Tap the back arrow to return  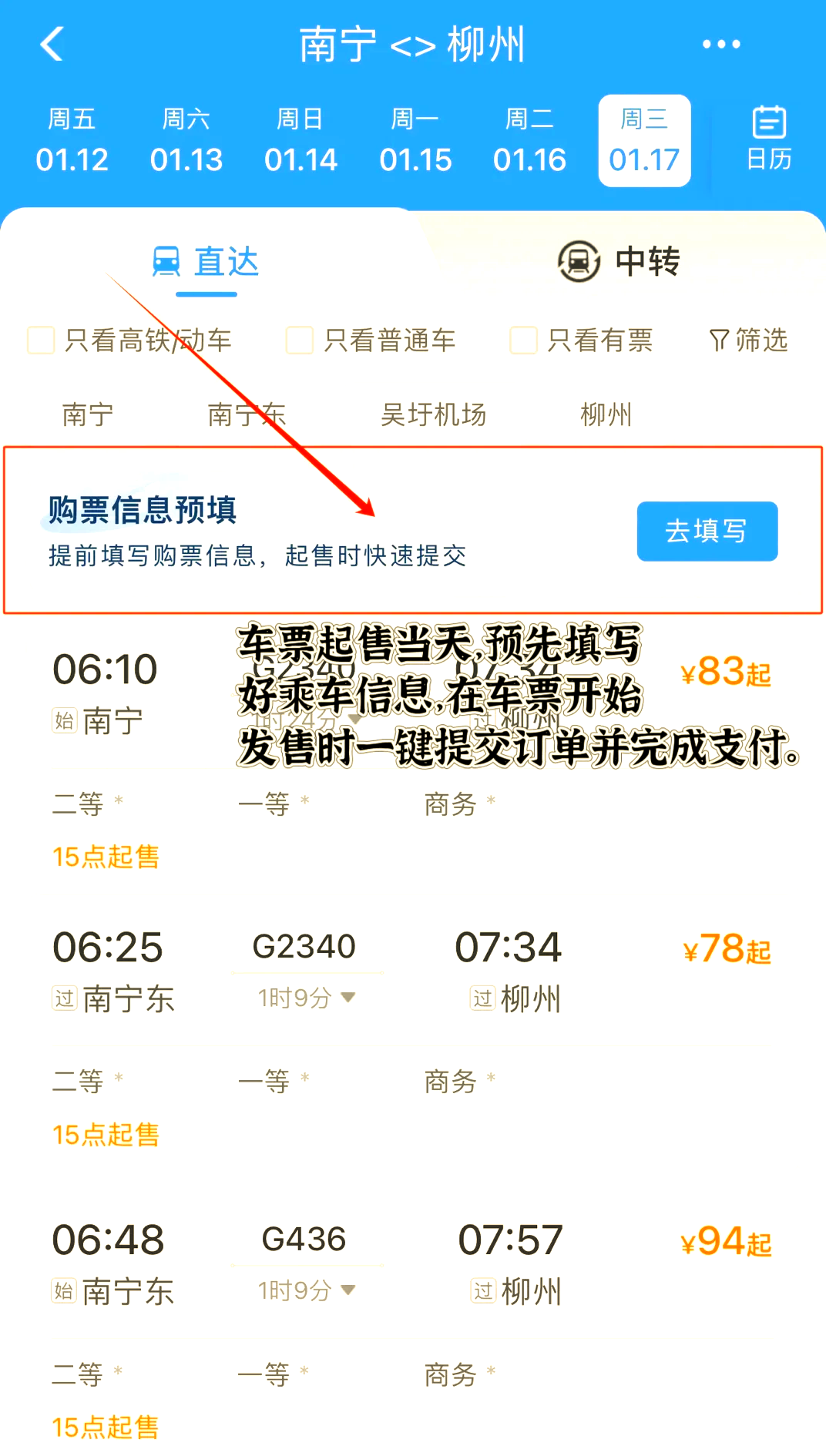[x=51, y=44]
